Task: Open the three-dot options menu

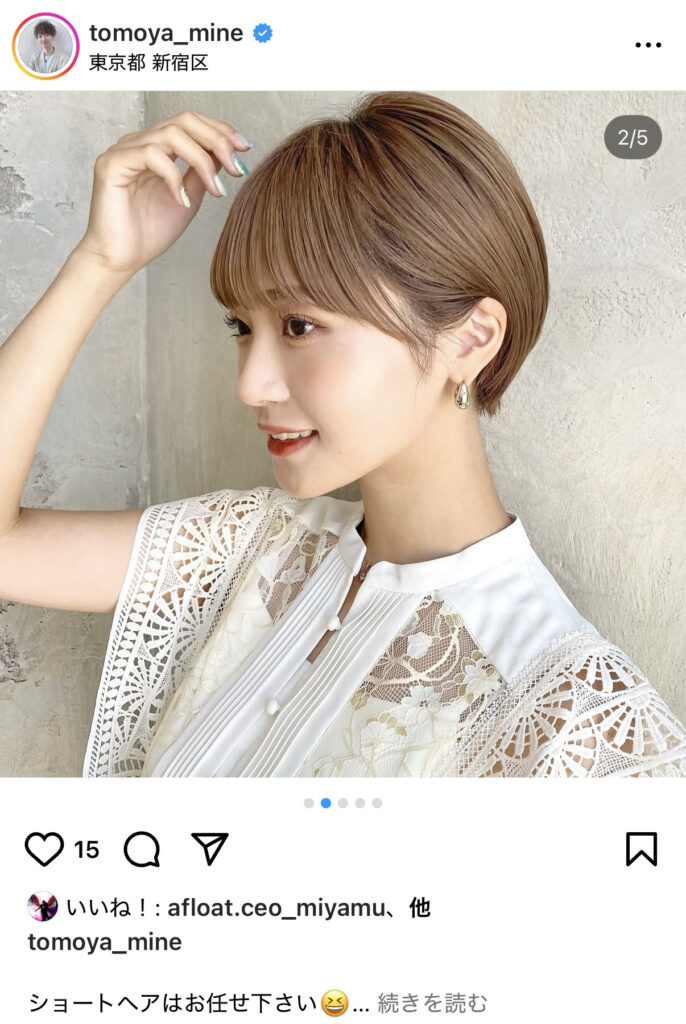Action: [648, 46]
